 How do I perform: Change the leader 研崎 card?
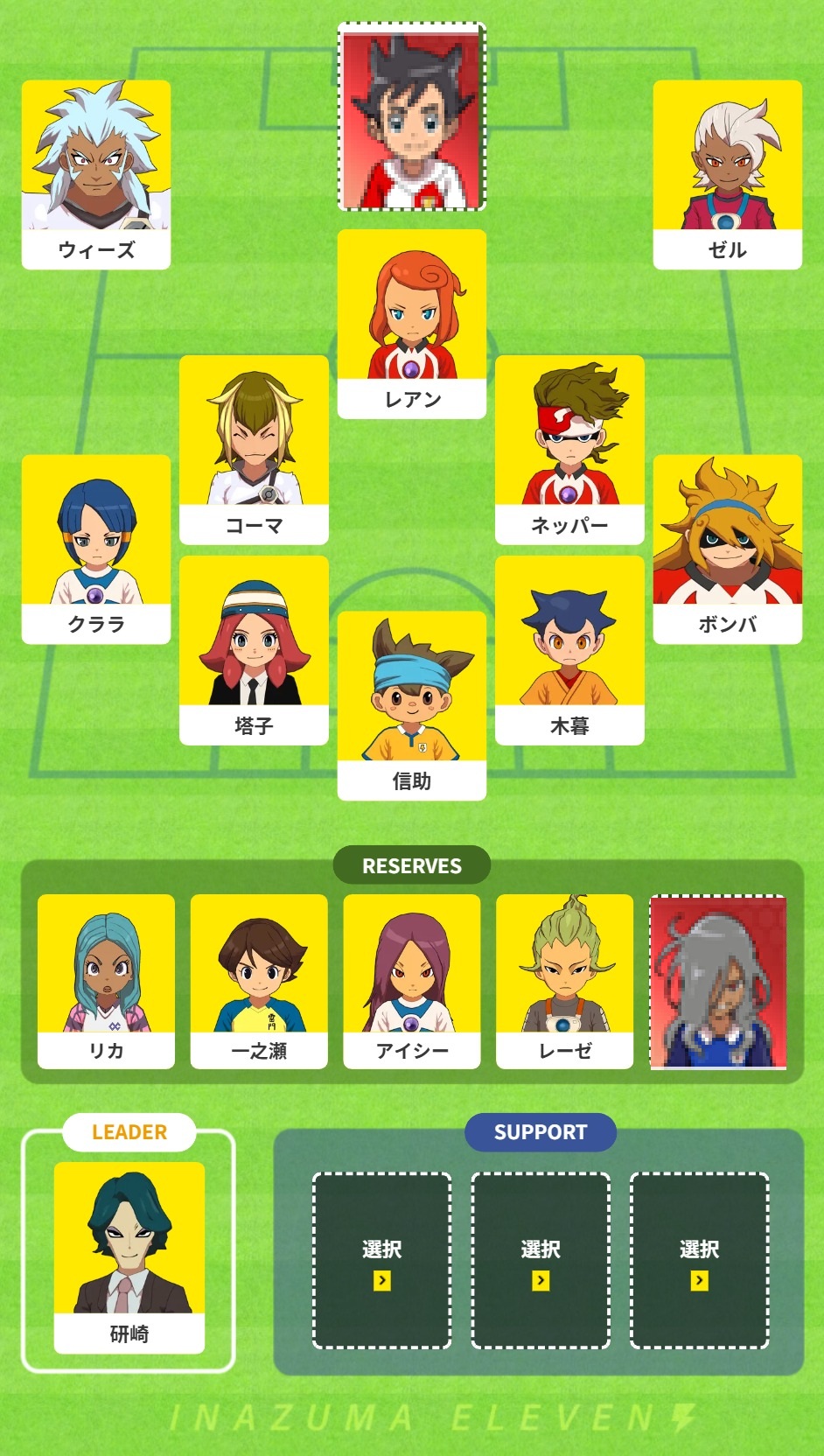(129, 1257)
